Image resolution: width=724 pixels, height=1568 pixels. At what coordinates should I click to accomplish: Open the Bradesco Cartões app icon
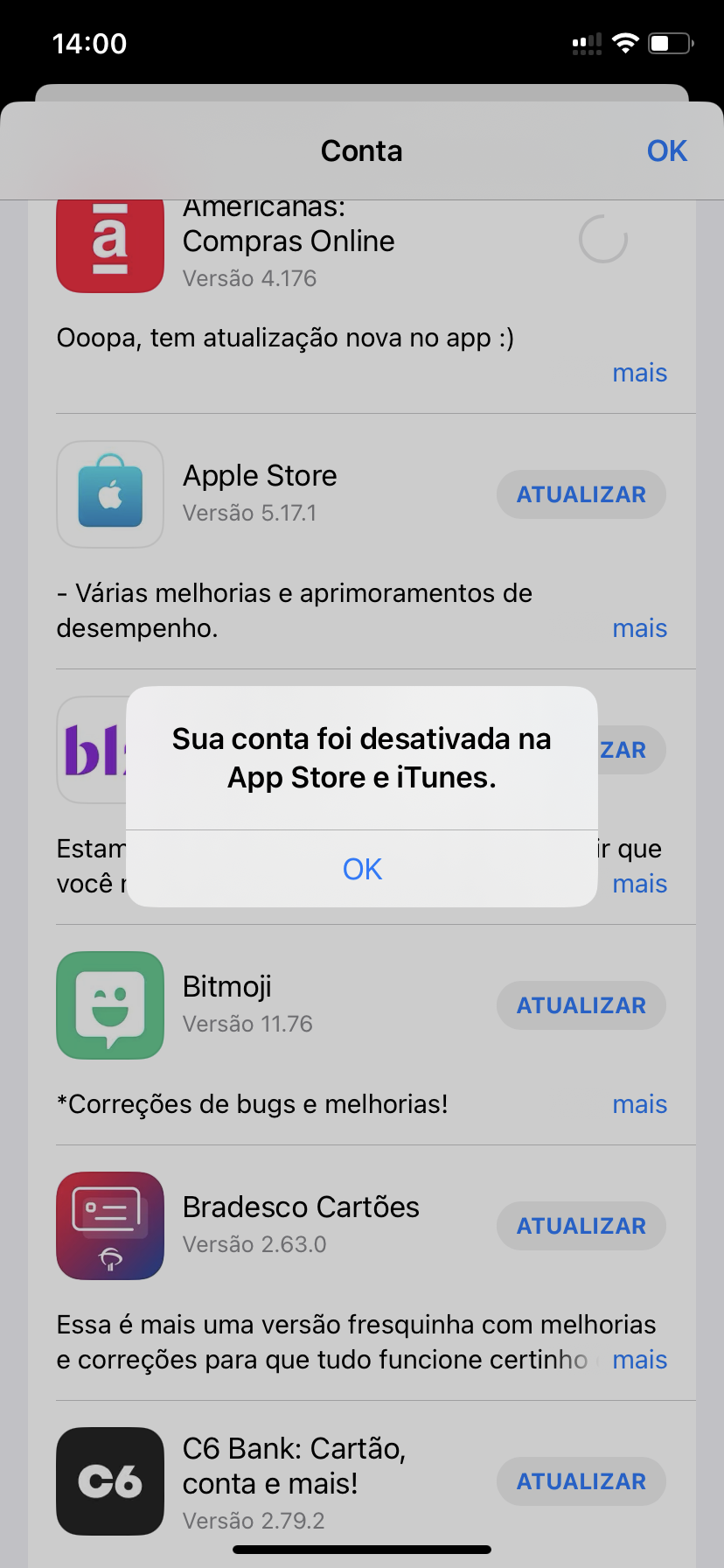click(x=110, y=1226)
